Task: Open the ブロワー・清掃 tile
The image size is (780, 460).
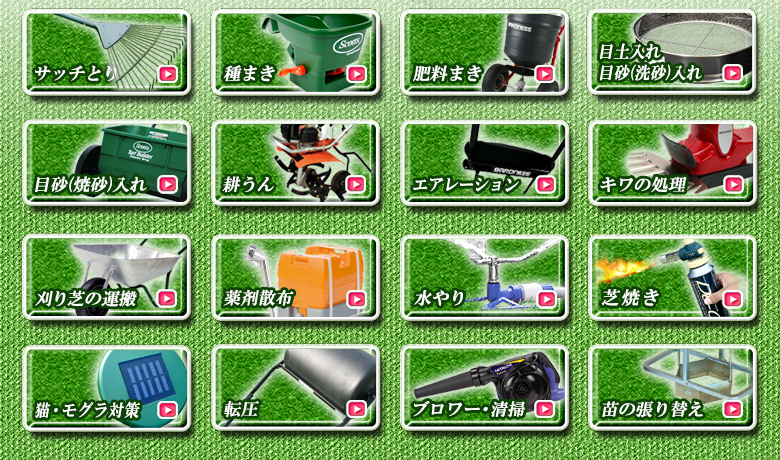Action: coord(484,389)
